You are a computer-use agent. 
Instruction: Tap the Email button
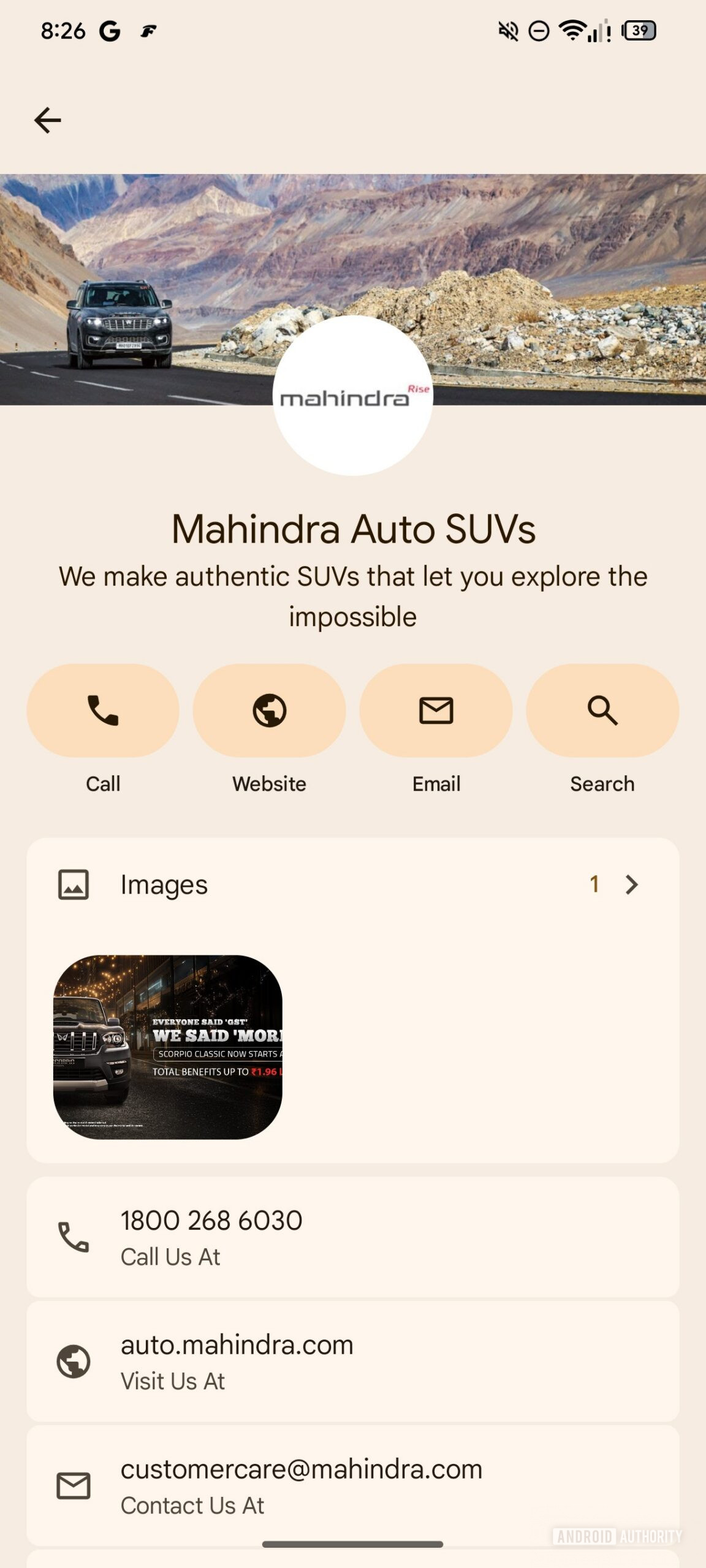[436, 710]
